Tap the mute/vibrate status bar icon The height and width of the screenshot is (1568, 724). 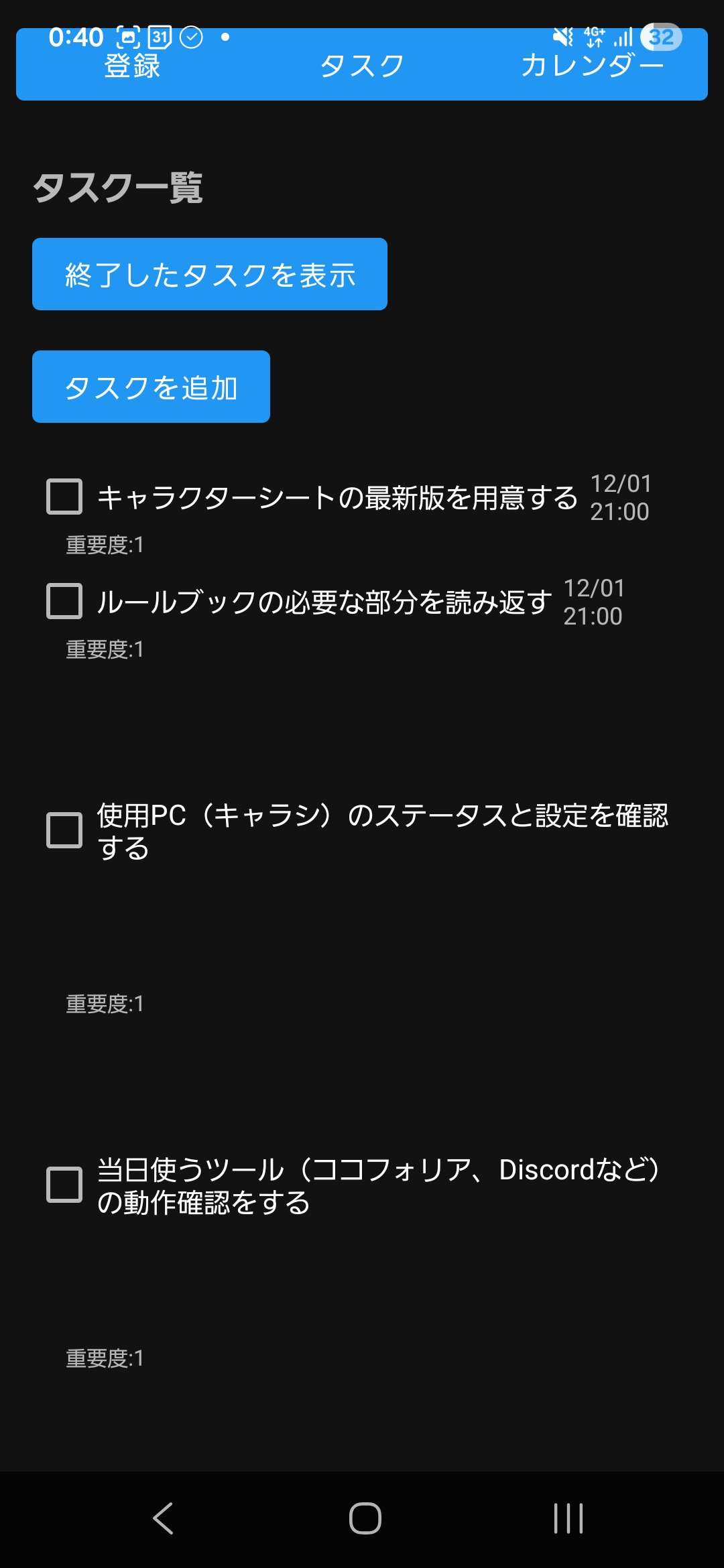click(x=563, y=37)
